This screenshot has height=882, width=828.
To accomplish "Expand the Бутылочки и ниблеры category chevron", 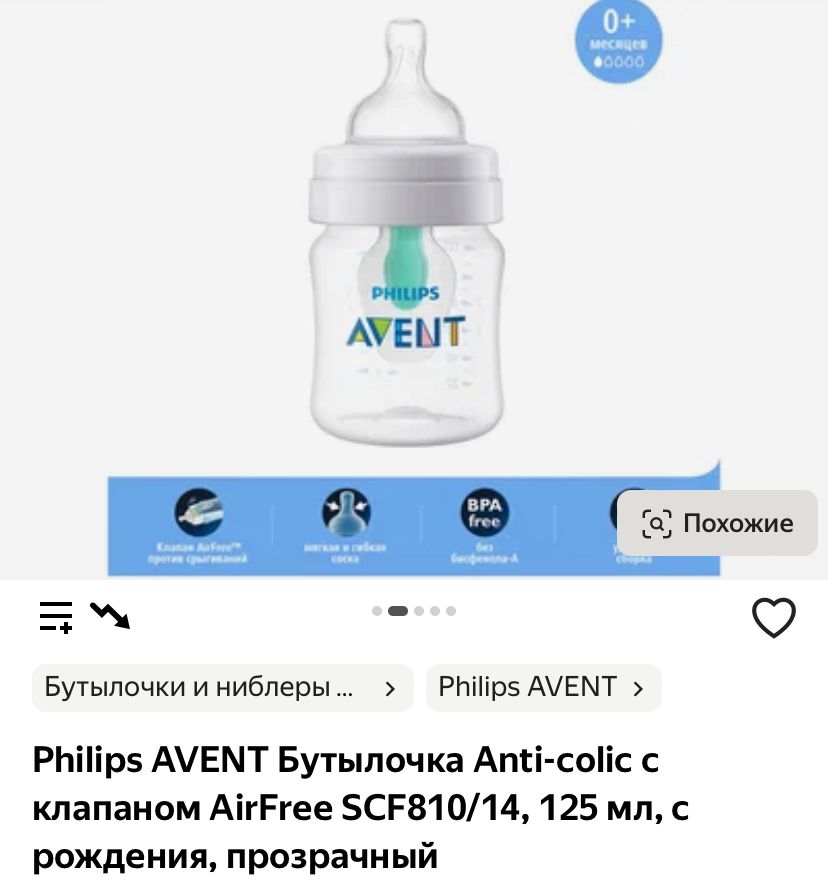I will tap(392, 687).
